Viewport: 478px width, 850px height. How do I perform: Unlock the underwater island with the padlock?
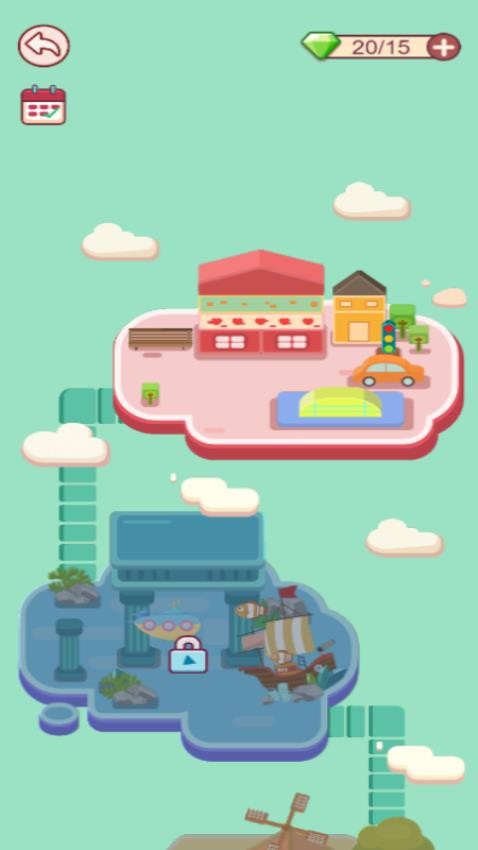188,655
